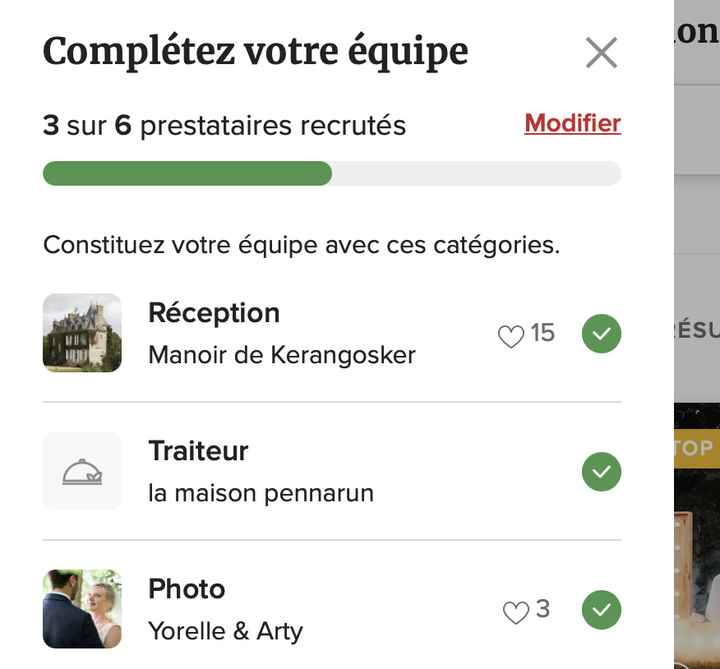Tap the Modifier link
720x669 pixels.
tap(572, 124)
